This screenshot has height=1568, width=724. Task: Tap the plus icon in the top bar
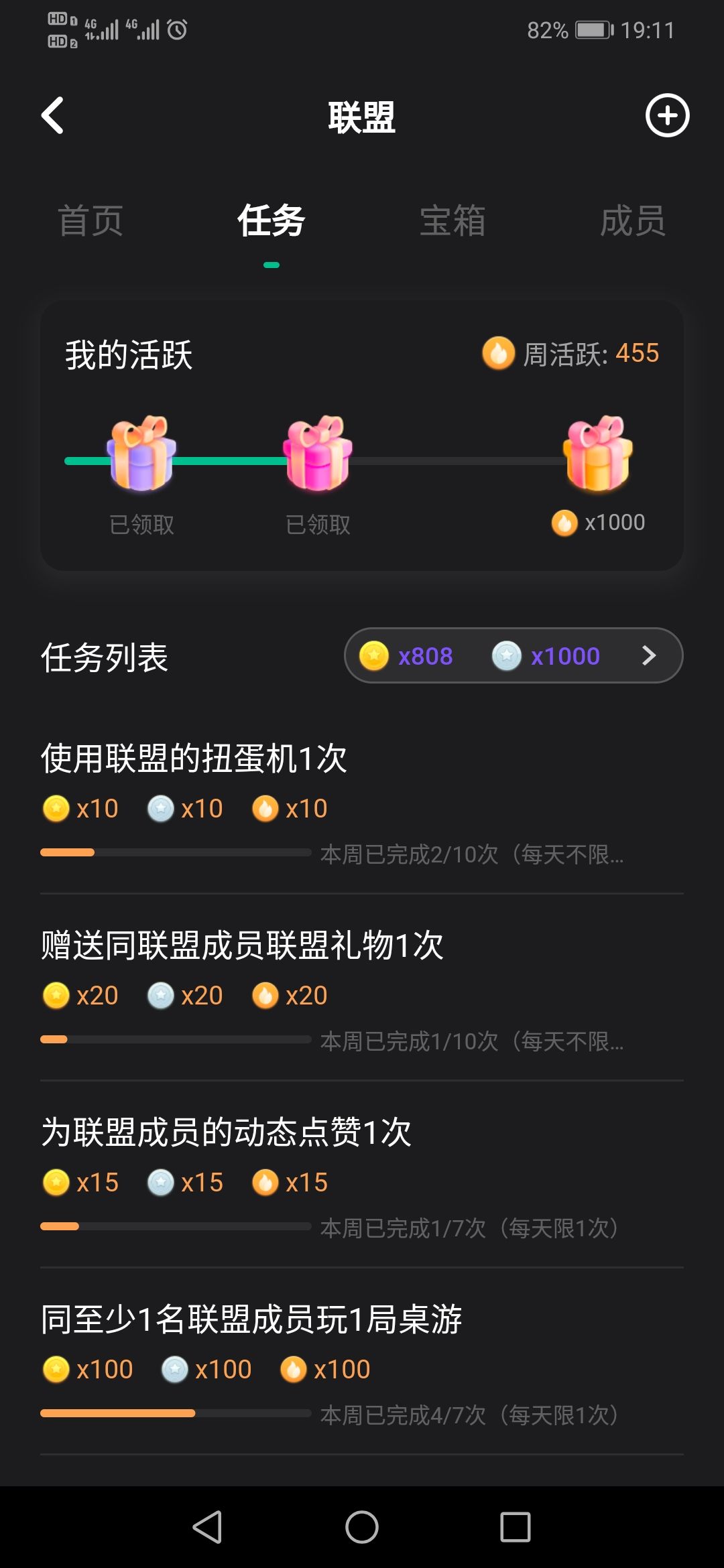pyautogui.click(x=667, y=116)
